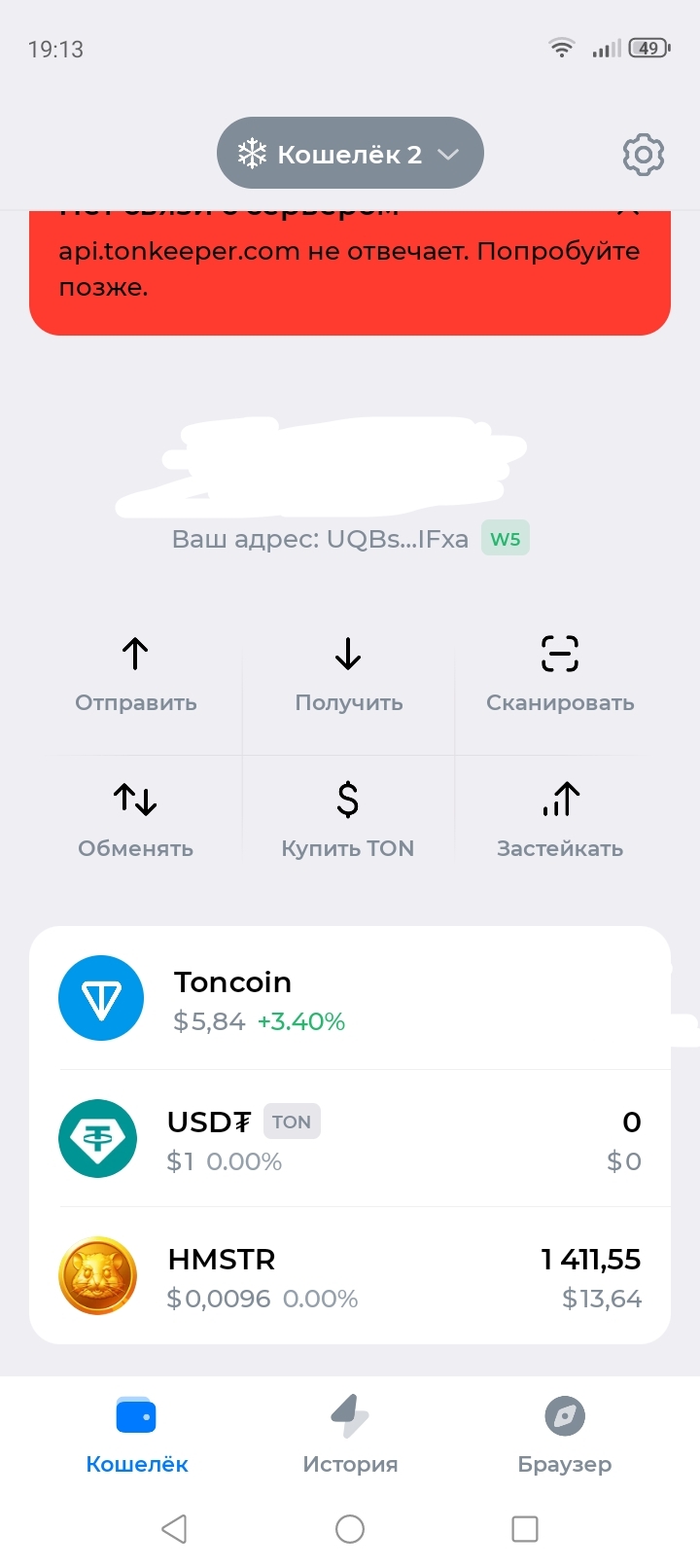Expand the Кошелёк 2 wallet selector

click(x=350, y=154)
